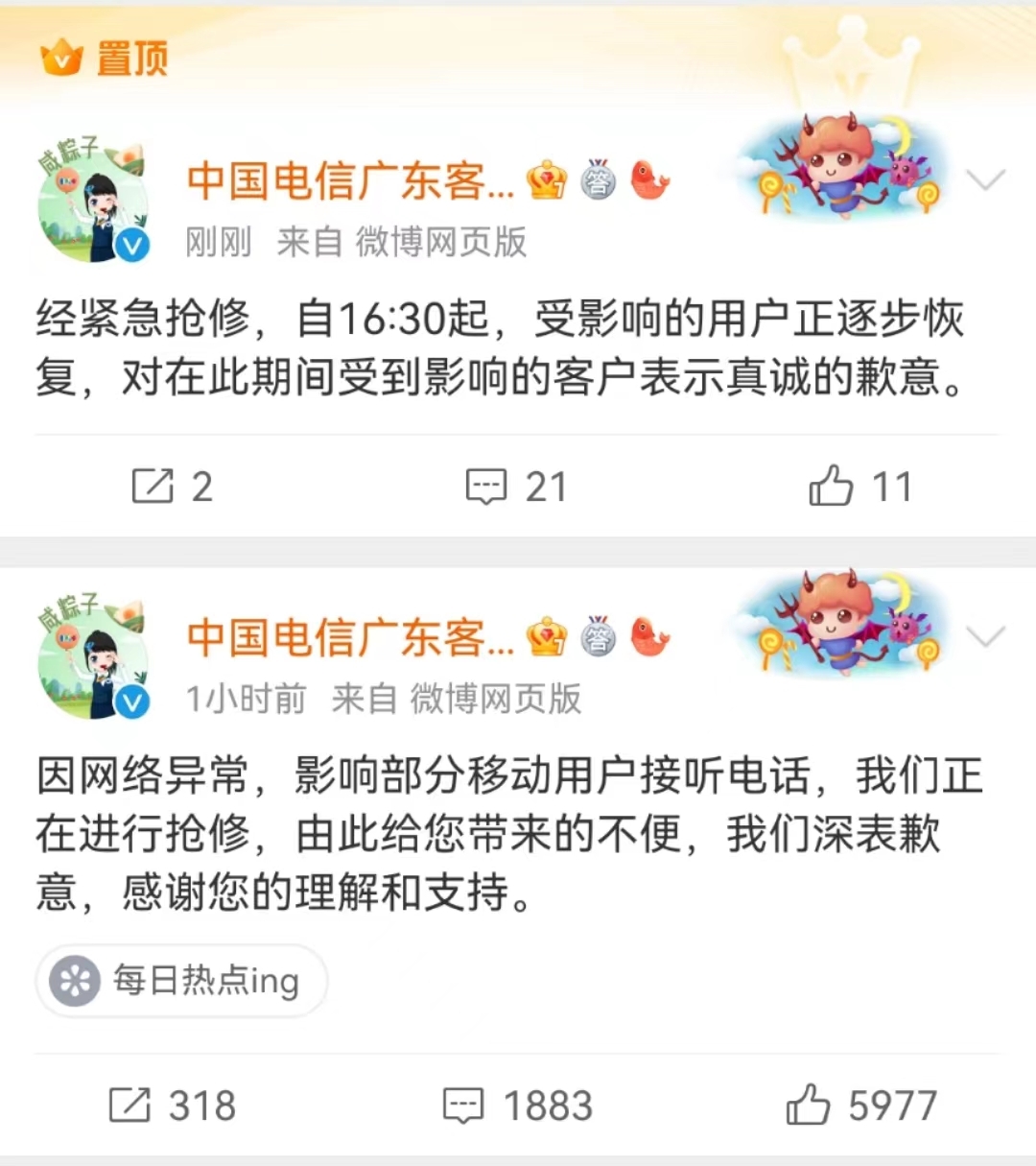Expand the chevron menu on the 1小时前 post
The height and width of the screenshot is (1166, 1036).
tap(985, 636)
